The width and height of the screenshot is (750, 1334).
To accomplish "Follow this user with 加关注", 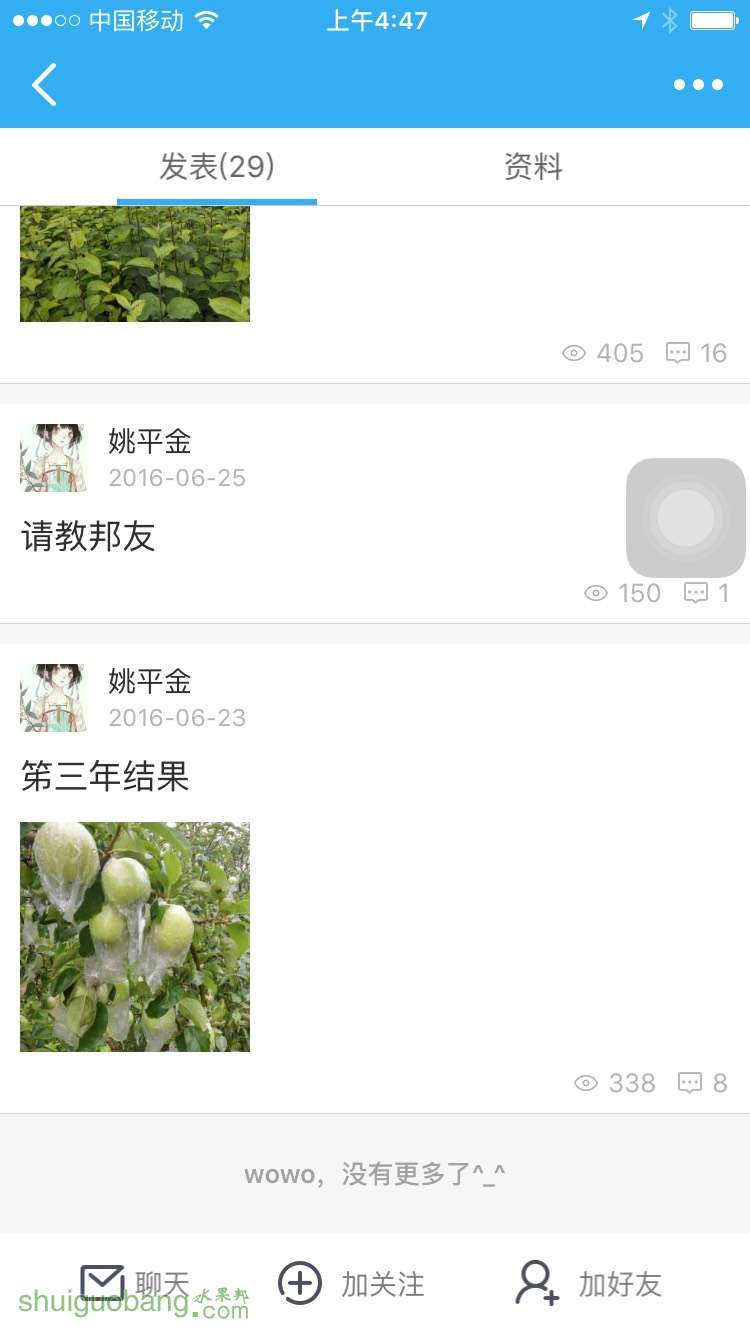I will click(x=351, y=1283).
